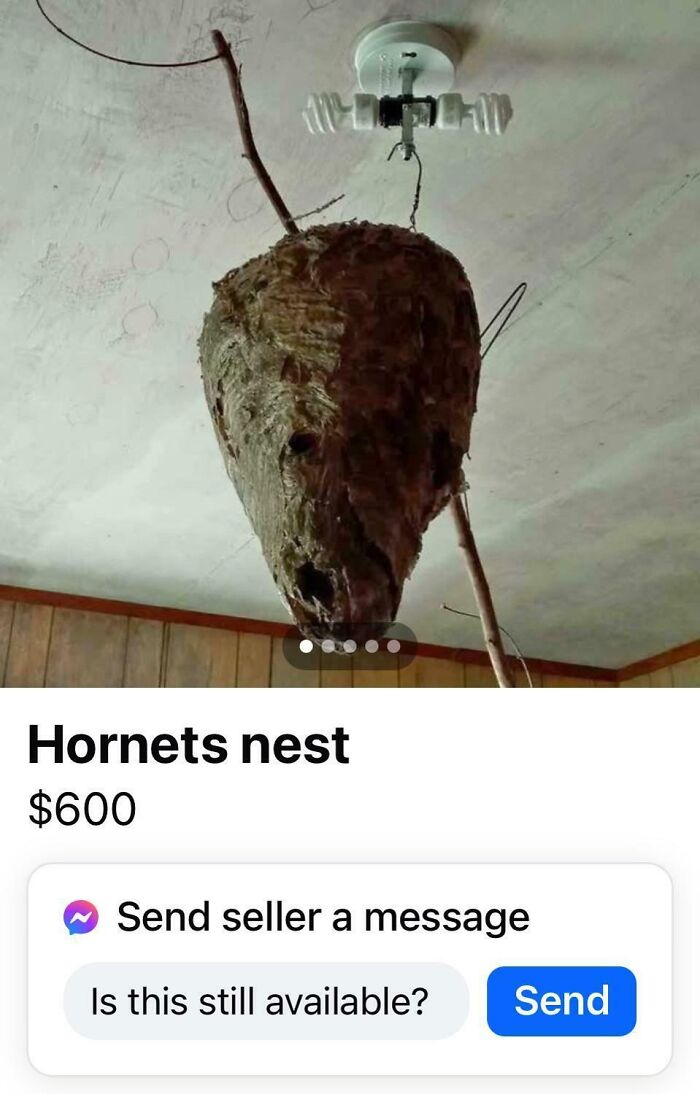Tap the blue Send button
This screenshot has width=700, height=1094.
[x=561, y=1001]
